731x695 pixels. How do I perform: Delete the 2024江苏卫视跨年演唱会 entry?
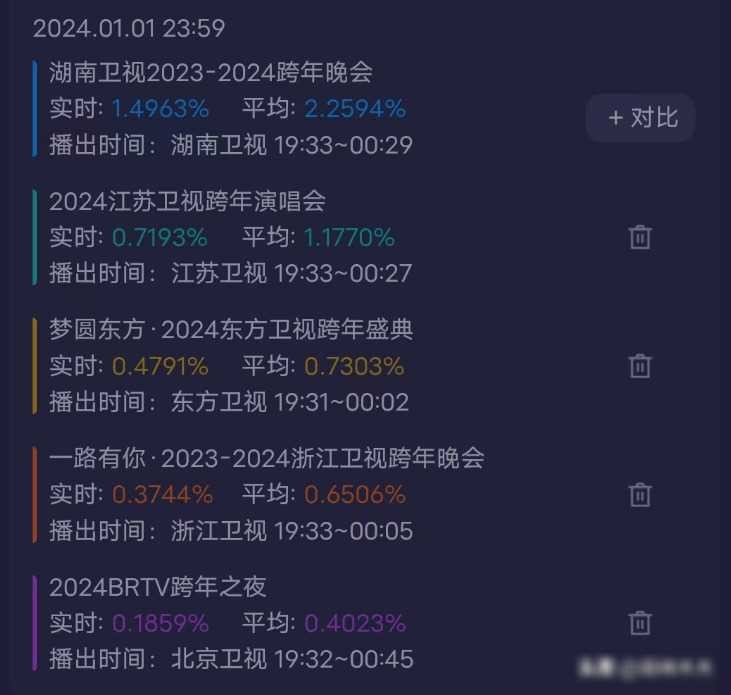640,237
